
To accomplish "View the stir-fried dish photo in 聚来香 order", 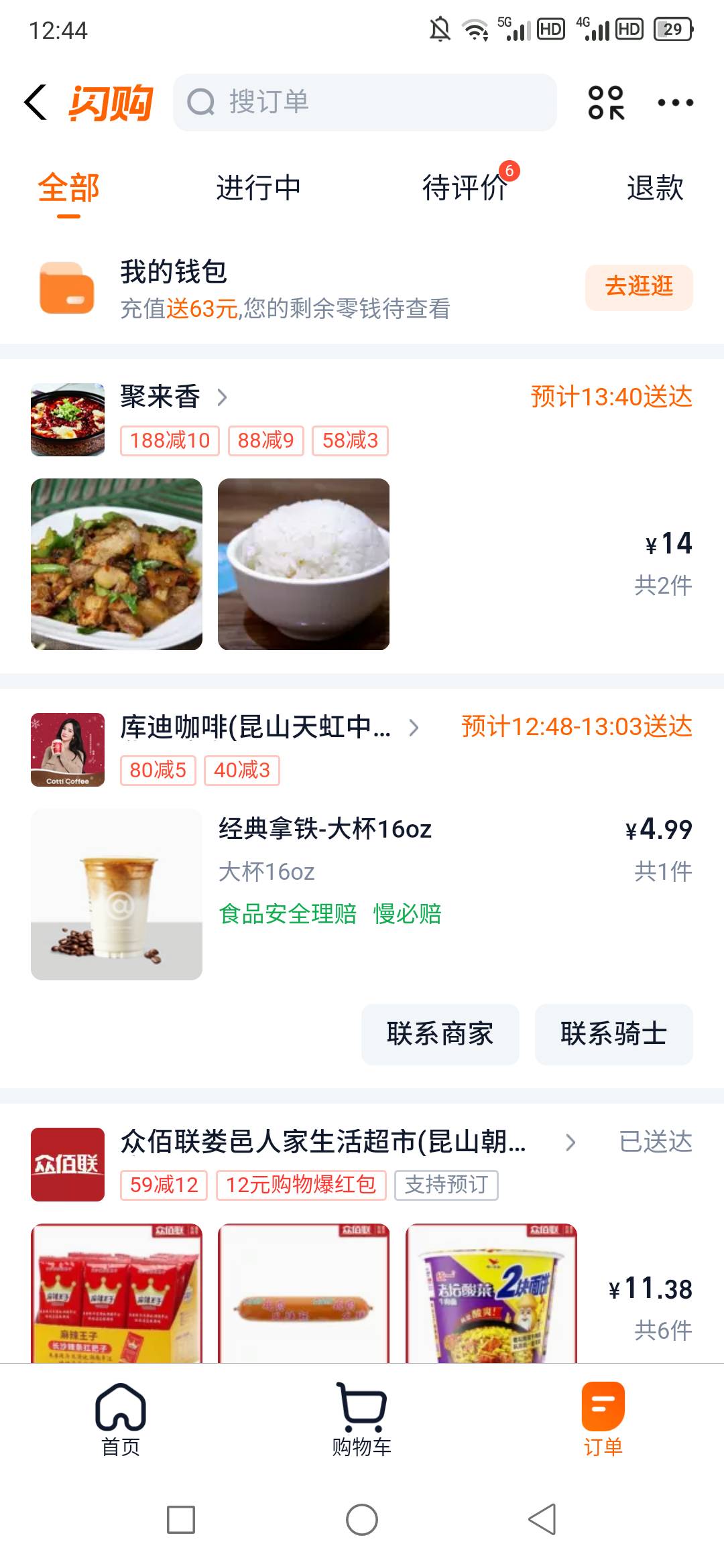I will pyautogui.click(x=117, y=564).
